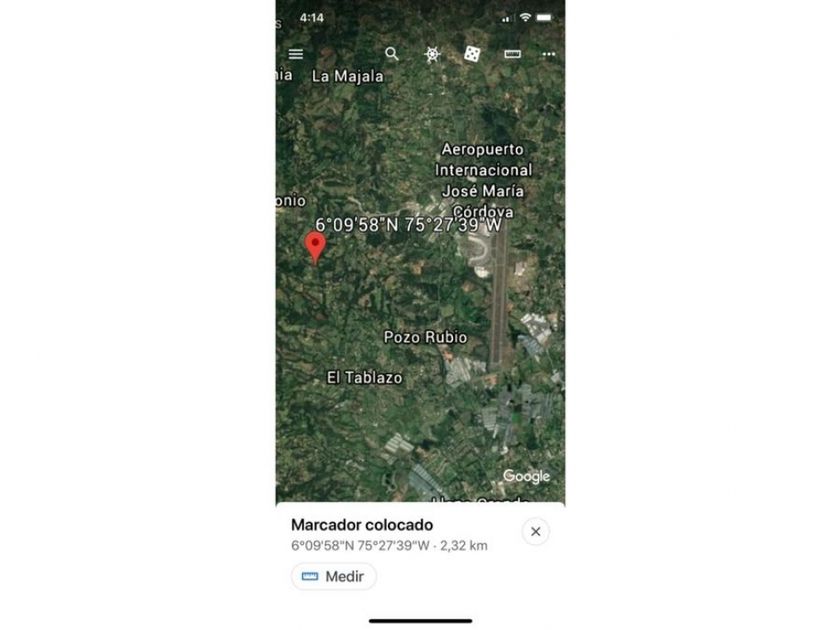Tap the Medir button
This screenshot has width=840, height=630.
[334, 577]
